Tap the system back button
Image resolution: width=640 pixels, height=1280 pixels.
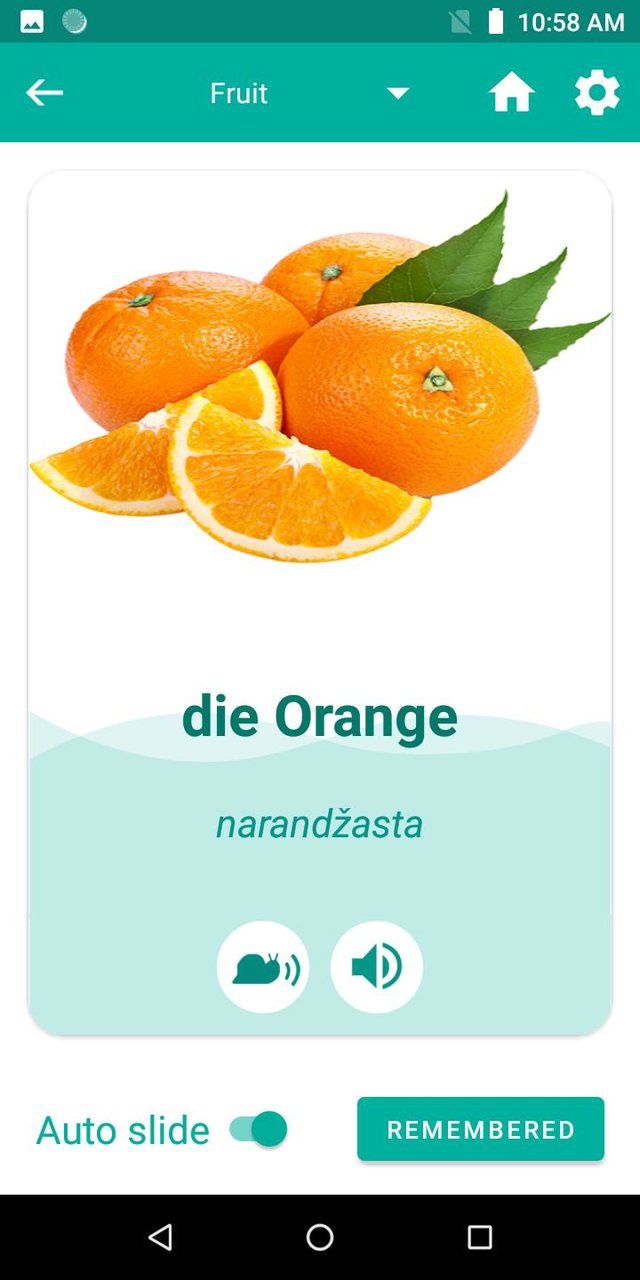(160, 1237)
